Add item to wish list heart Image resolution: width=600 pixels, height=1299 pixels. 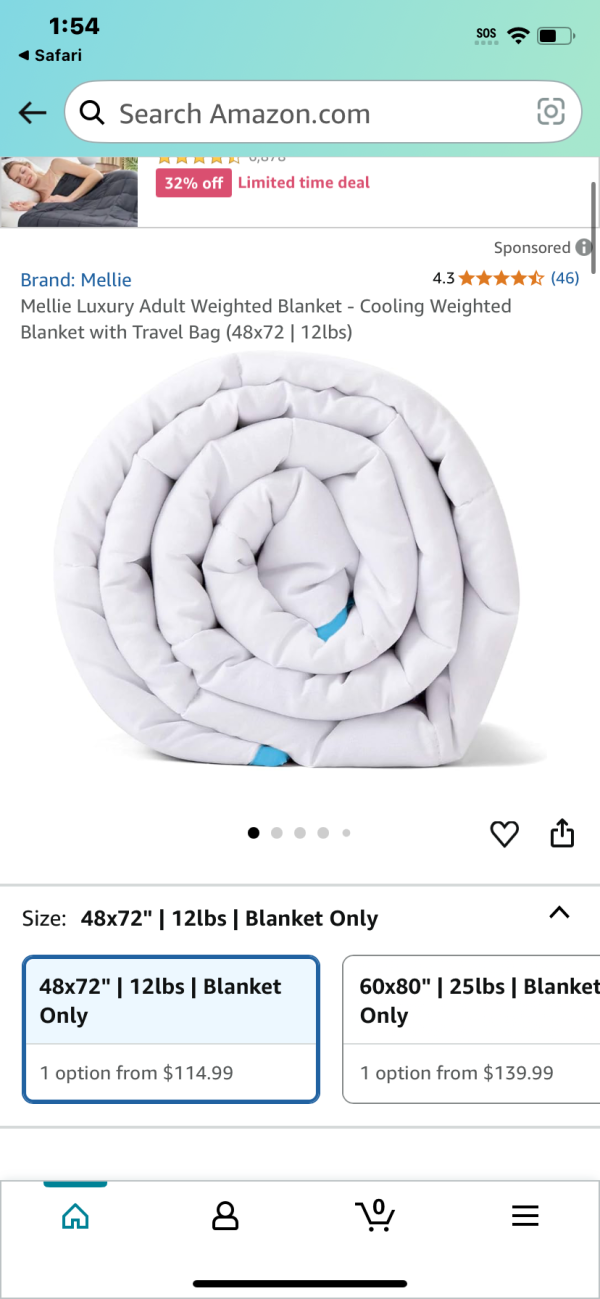504,833
